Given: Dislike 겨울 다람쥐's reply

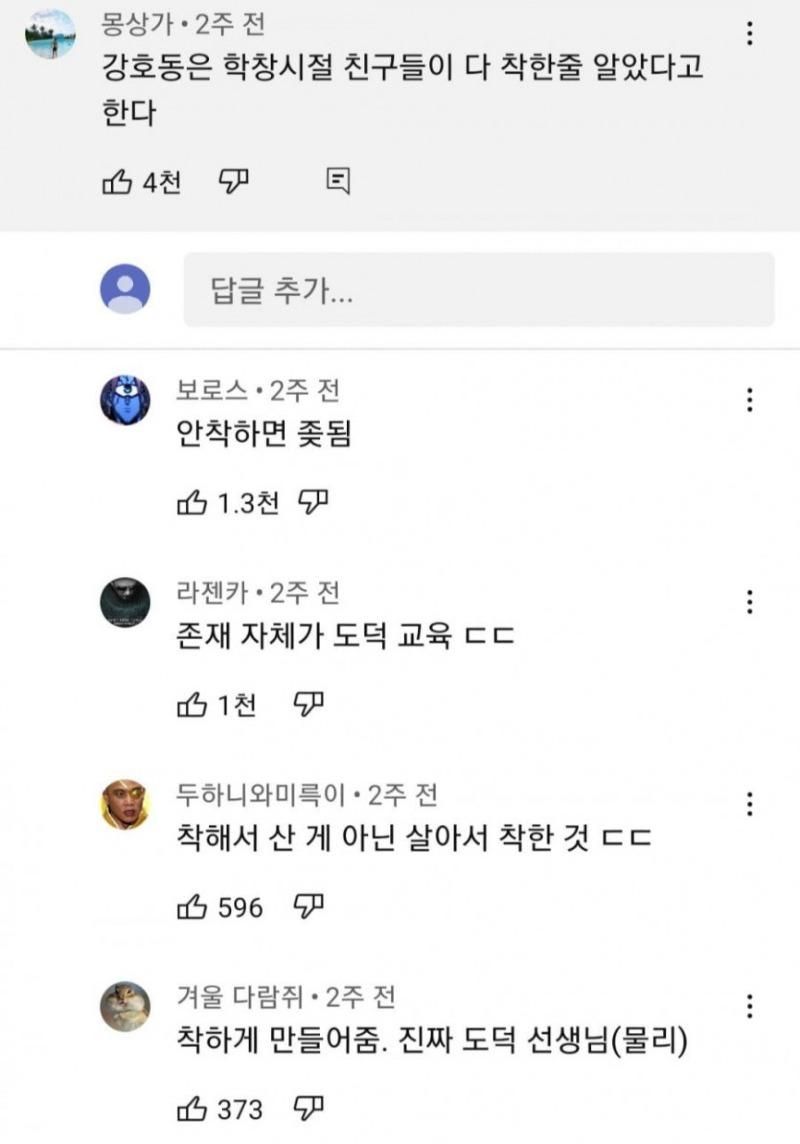Looking at the screenshot, I should (x=308, y=1107).
